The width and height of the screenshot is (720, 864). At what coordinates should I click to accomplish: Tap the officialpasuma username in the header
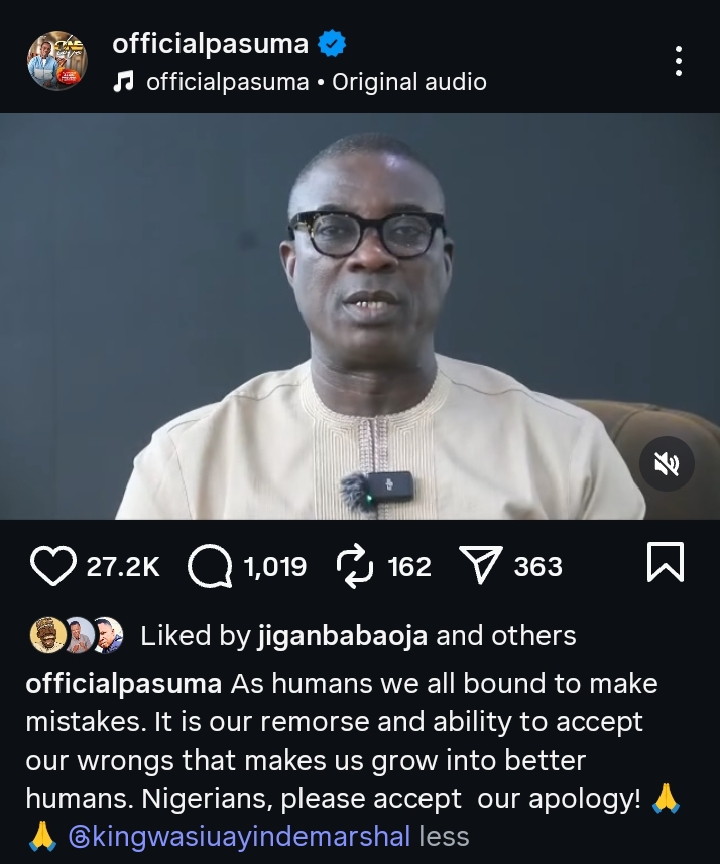coord(210,43)
